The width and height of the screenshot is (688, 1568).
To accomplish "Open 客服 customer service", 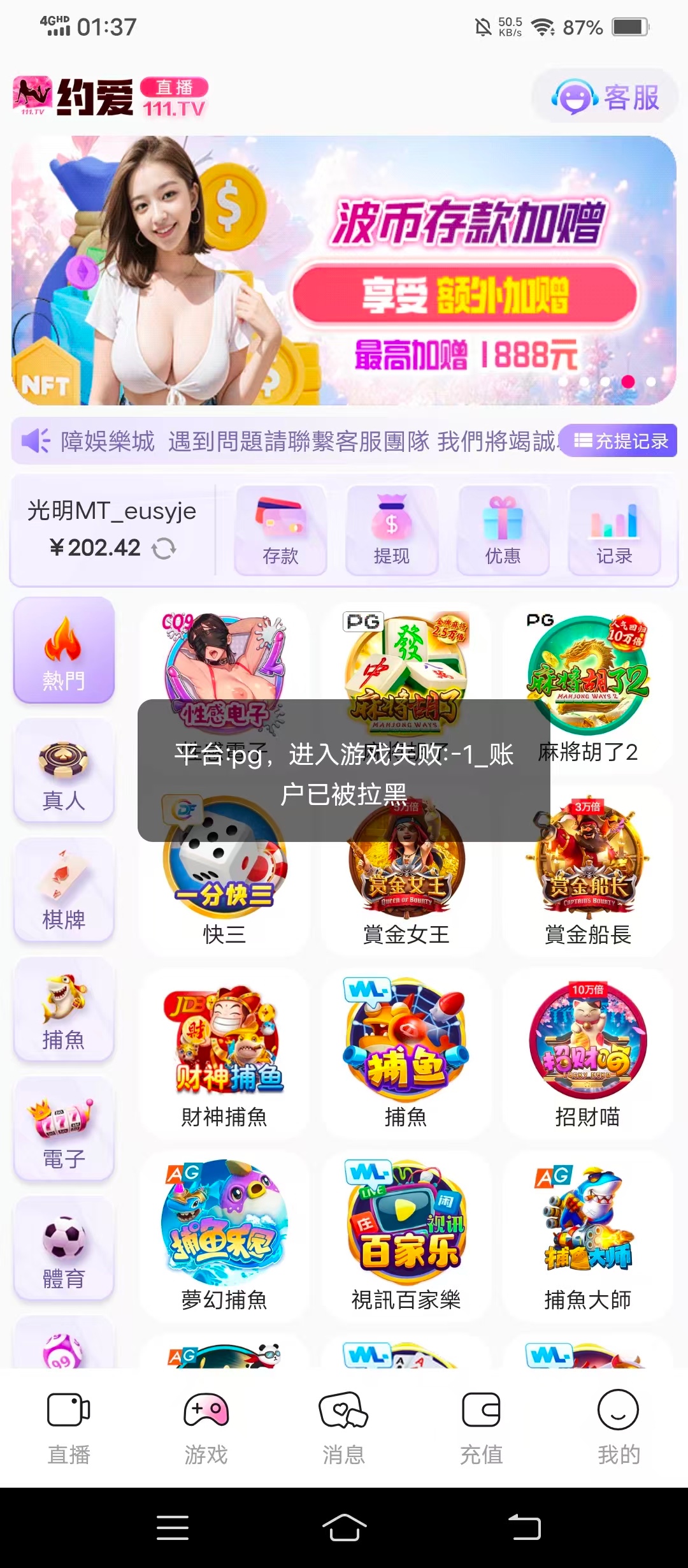I will (x=605, y=98).
